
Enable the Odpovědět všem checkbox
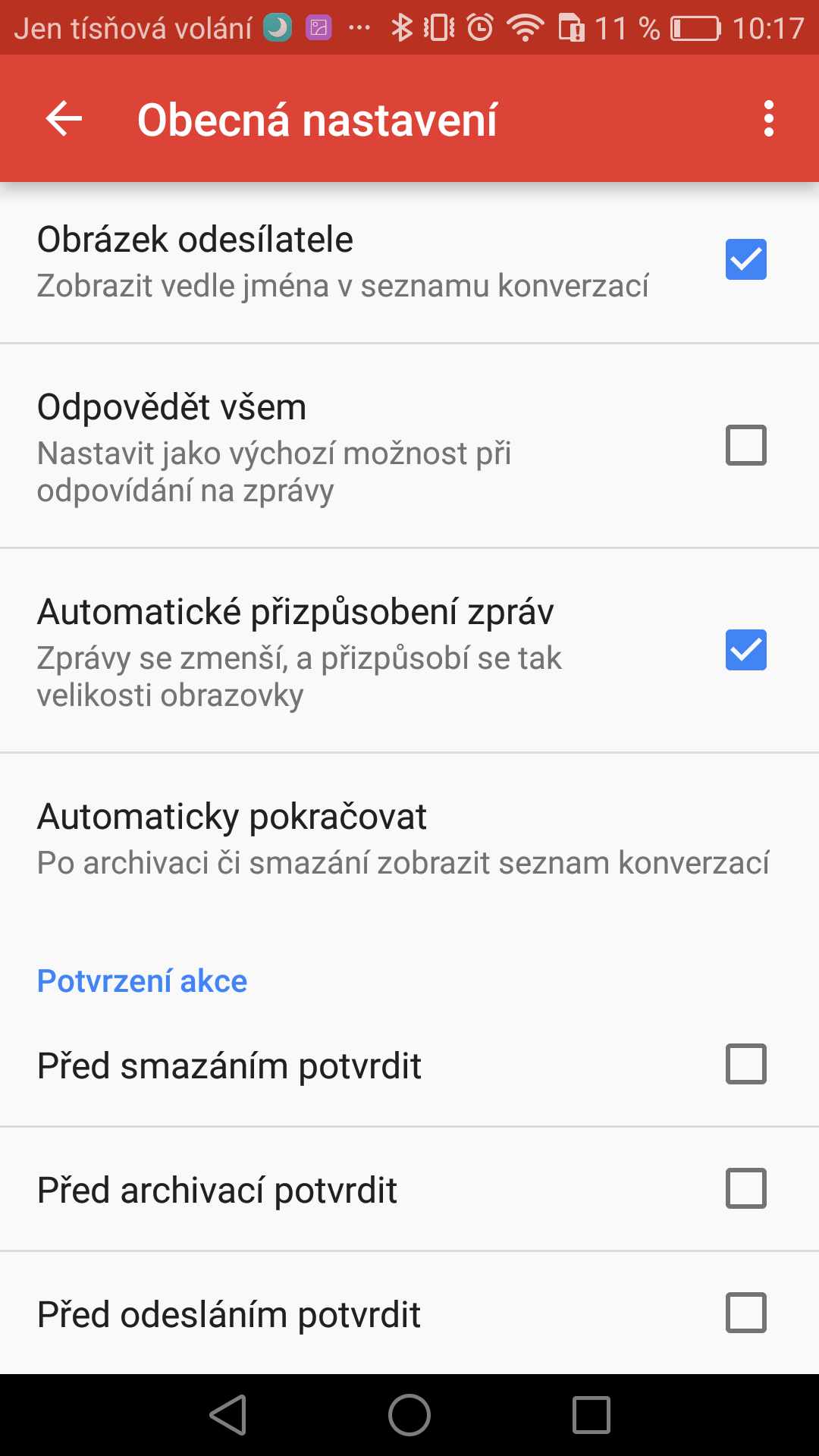pos(746,445)
